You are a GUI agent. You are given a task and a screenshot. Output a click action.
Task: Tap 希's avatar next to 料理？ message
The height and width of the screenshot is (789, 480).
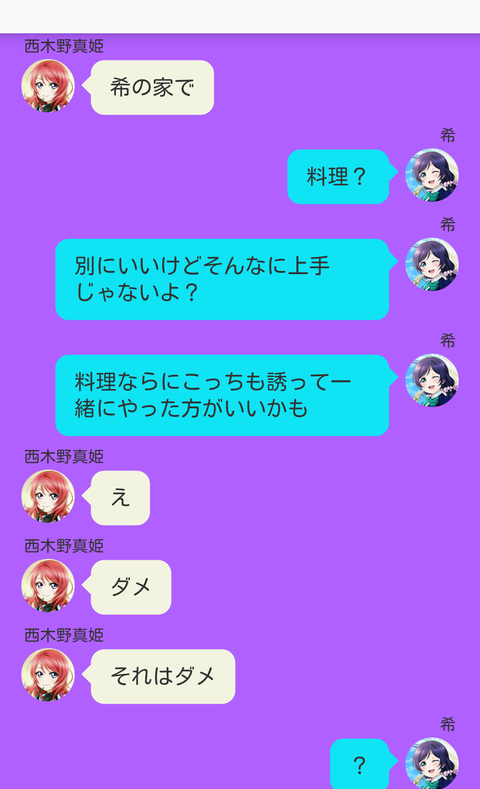pos(432,175)
